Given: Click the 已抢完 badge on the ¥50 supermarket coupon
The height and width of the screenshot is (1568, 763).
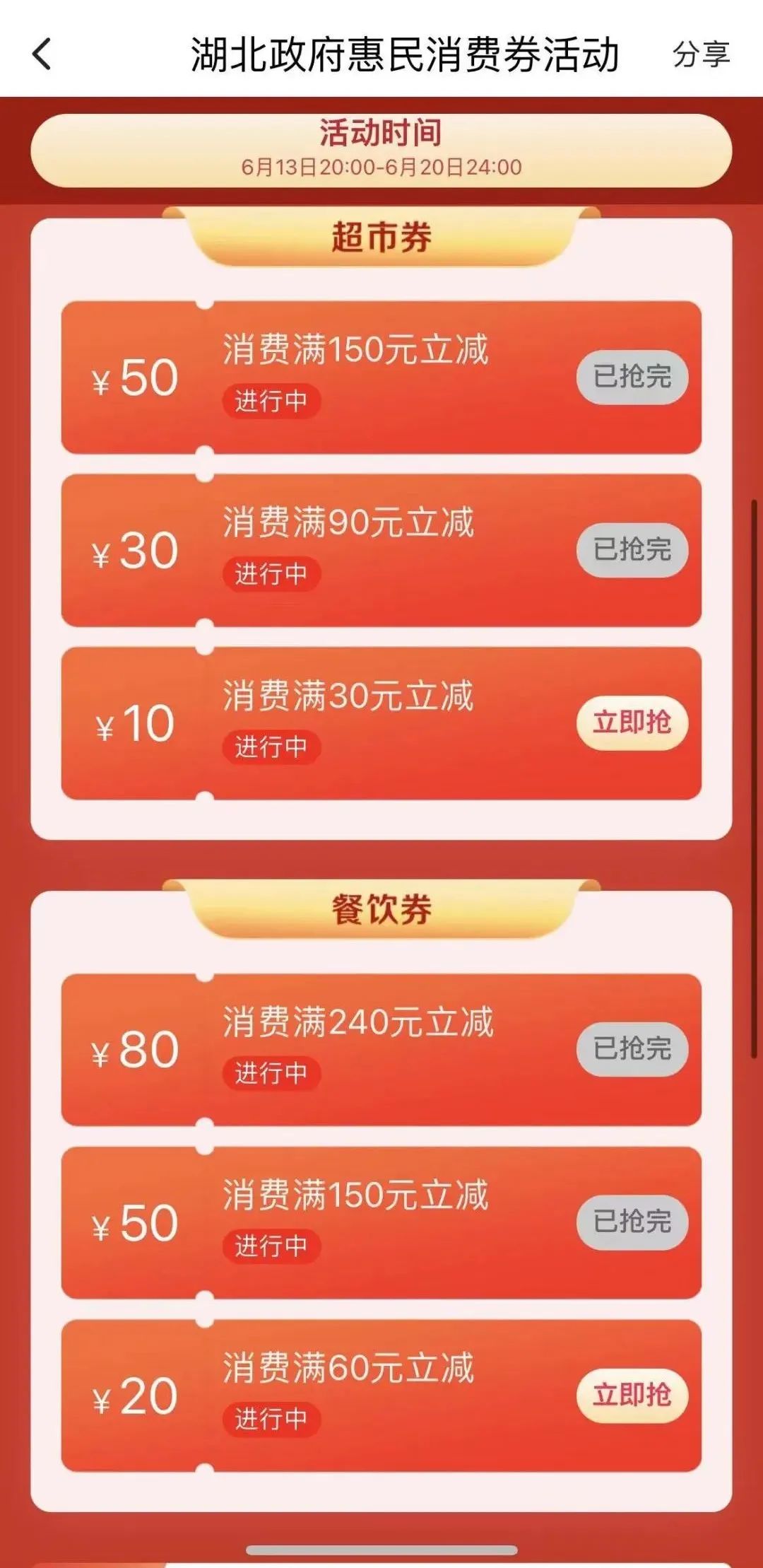Looking at the screenshot, I should pos(632,378).
